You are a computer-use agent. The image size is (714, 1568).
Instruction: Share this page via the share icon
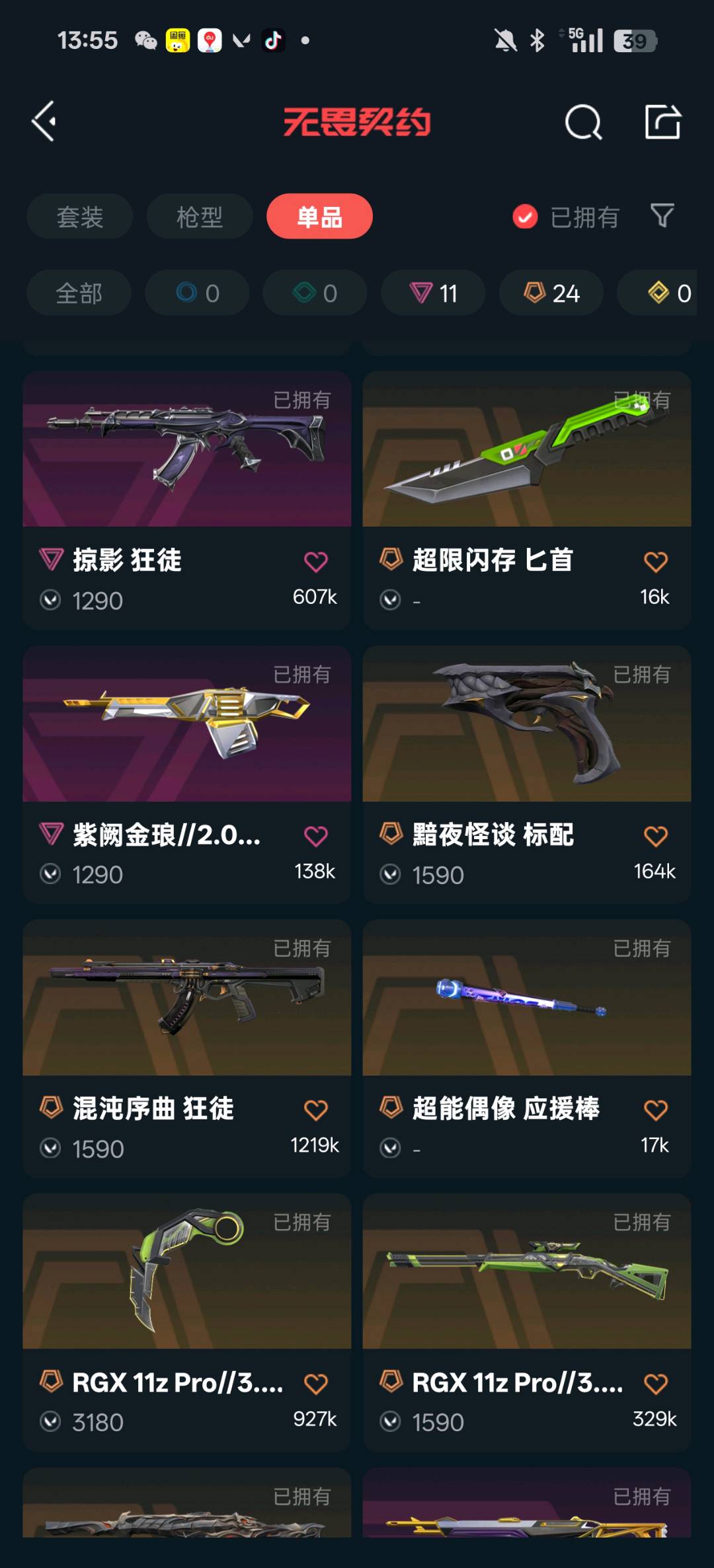[662, 122]
